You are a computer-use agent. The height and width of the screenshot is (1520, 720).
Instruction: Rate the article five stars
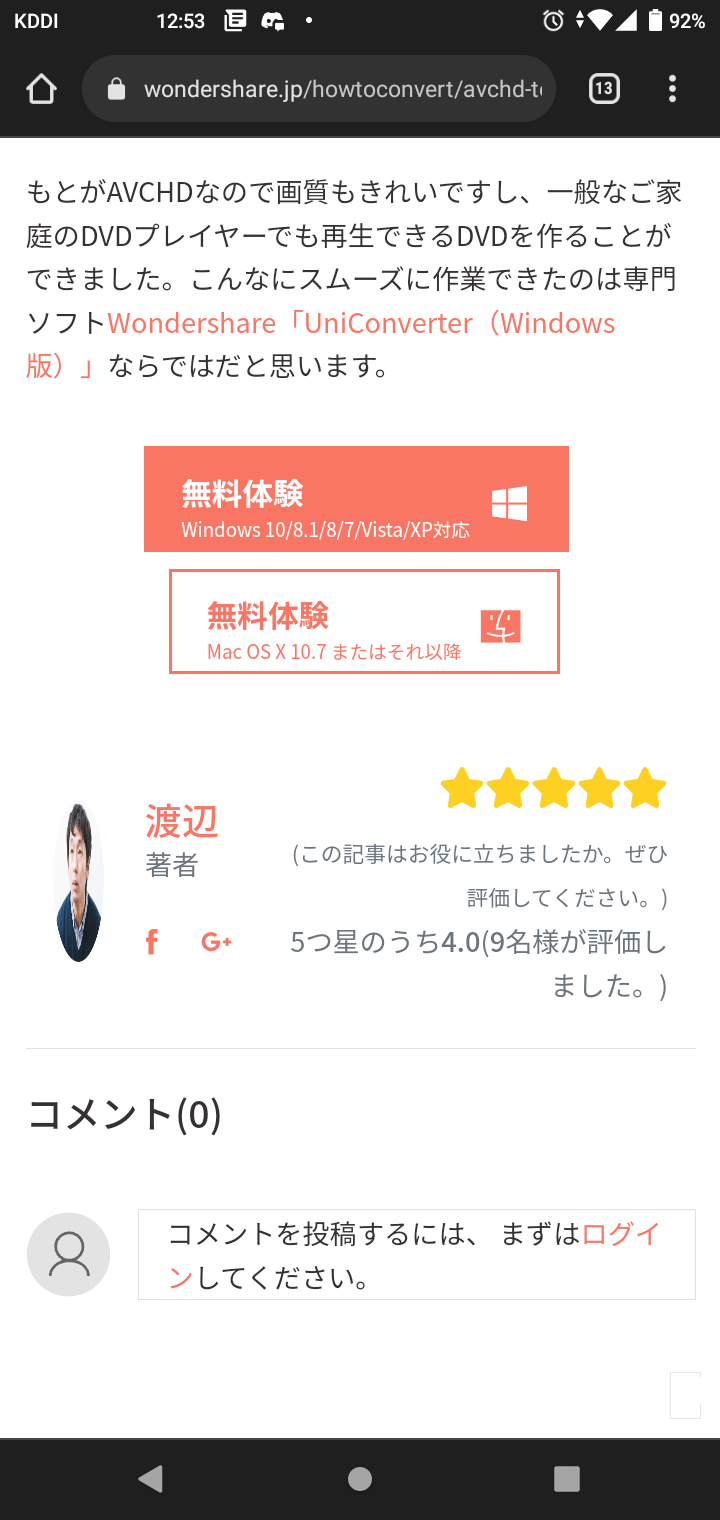pyautogui.click(x=645, y=789)
